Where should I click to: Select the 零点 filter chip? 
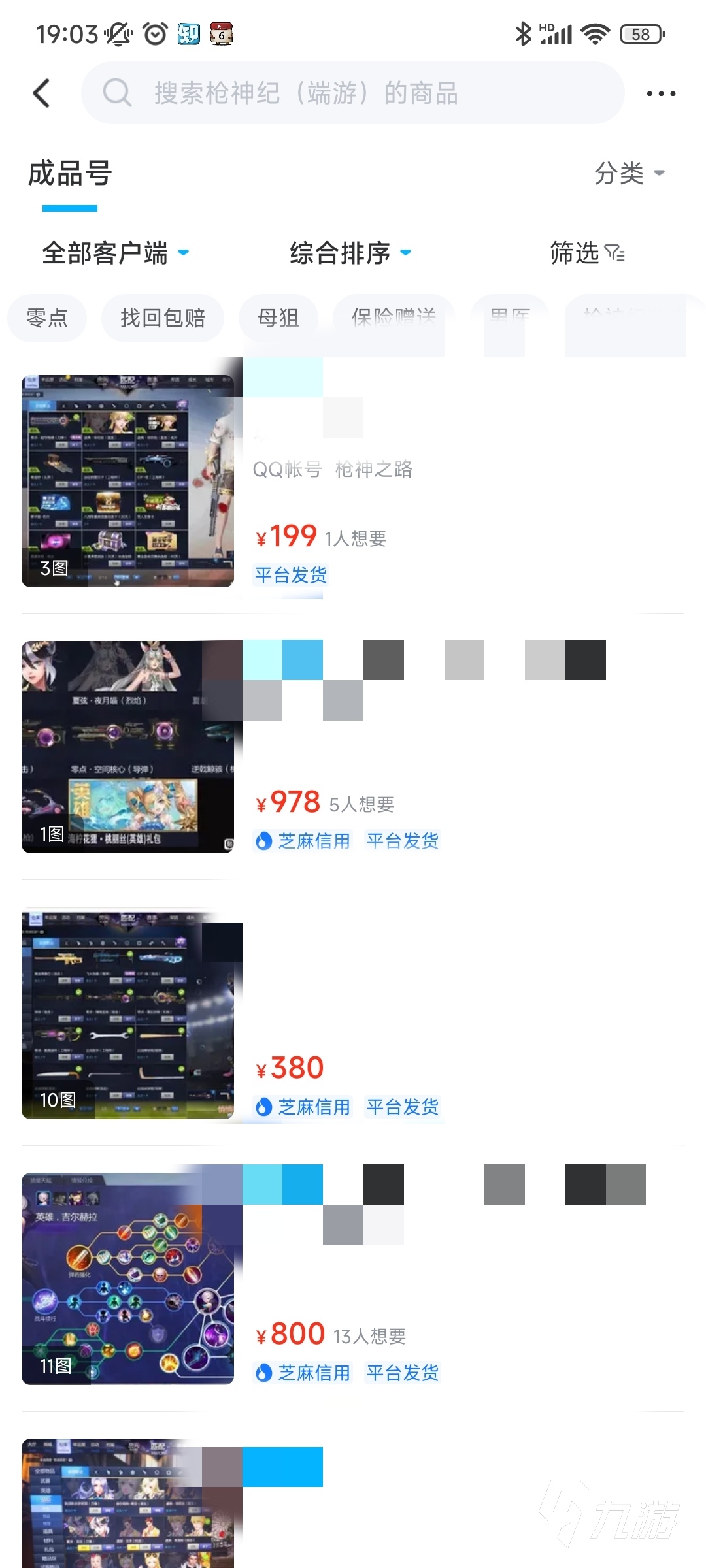coord(47,318)
